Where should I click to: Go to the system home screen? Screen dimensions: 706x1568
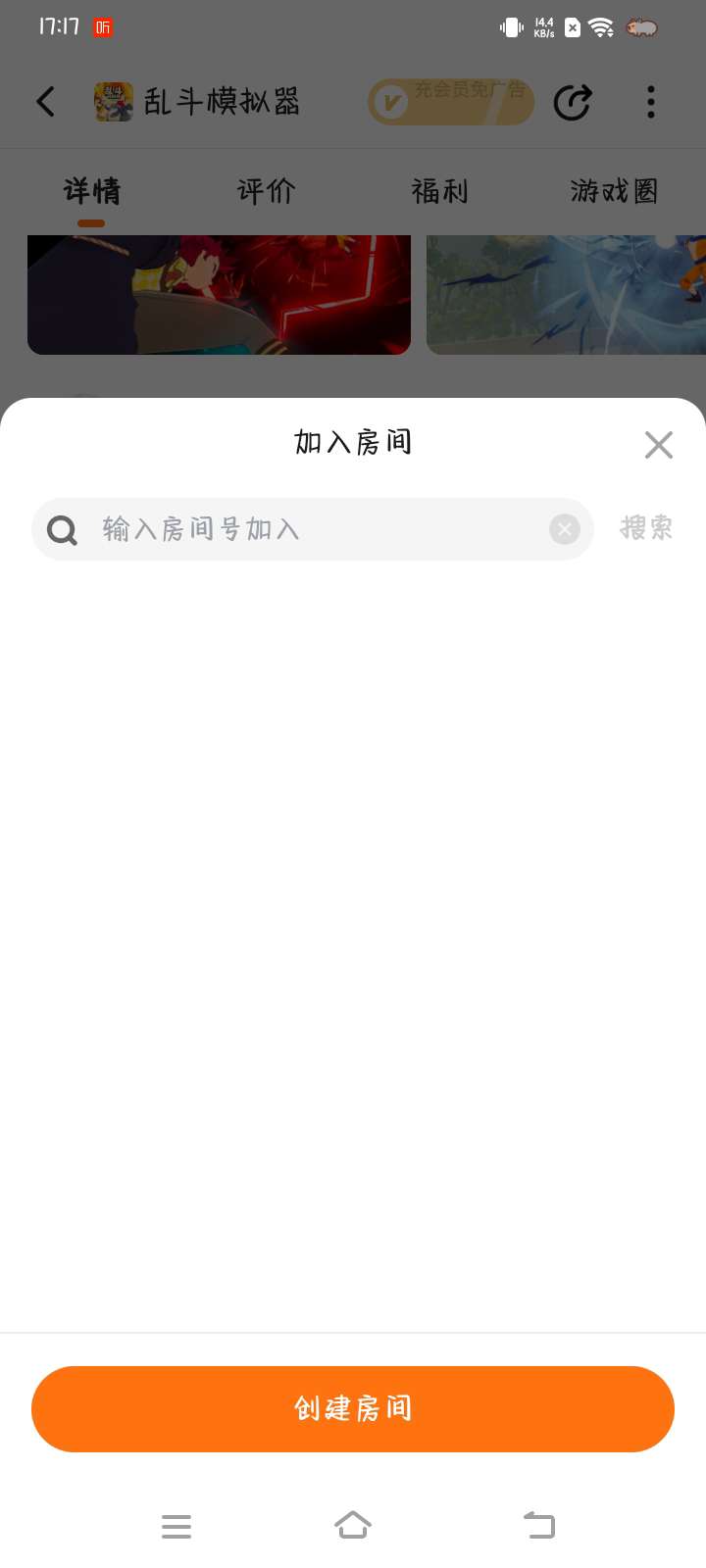[x=353, y=1525]
